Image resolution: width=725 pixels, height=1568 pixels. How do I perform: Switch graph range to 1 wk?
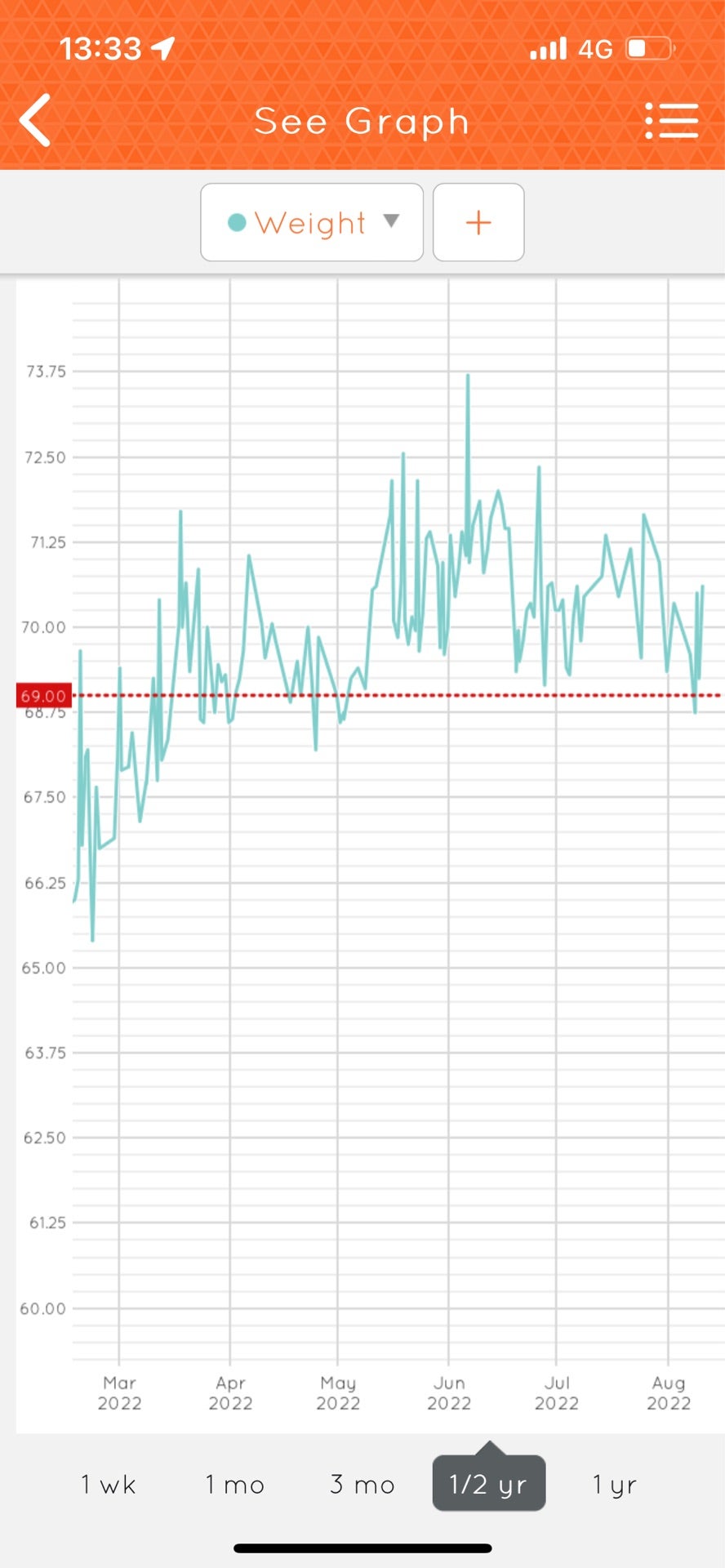coord(109,1484)
